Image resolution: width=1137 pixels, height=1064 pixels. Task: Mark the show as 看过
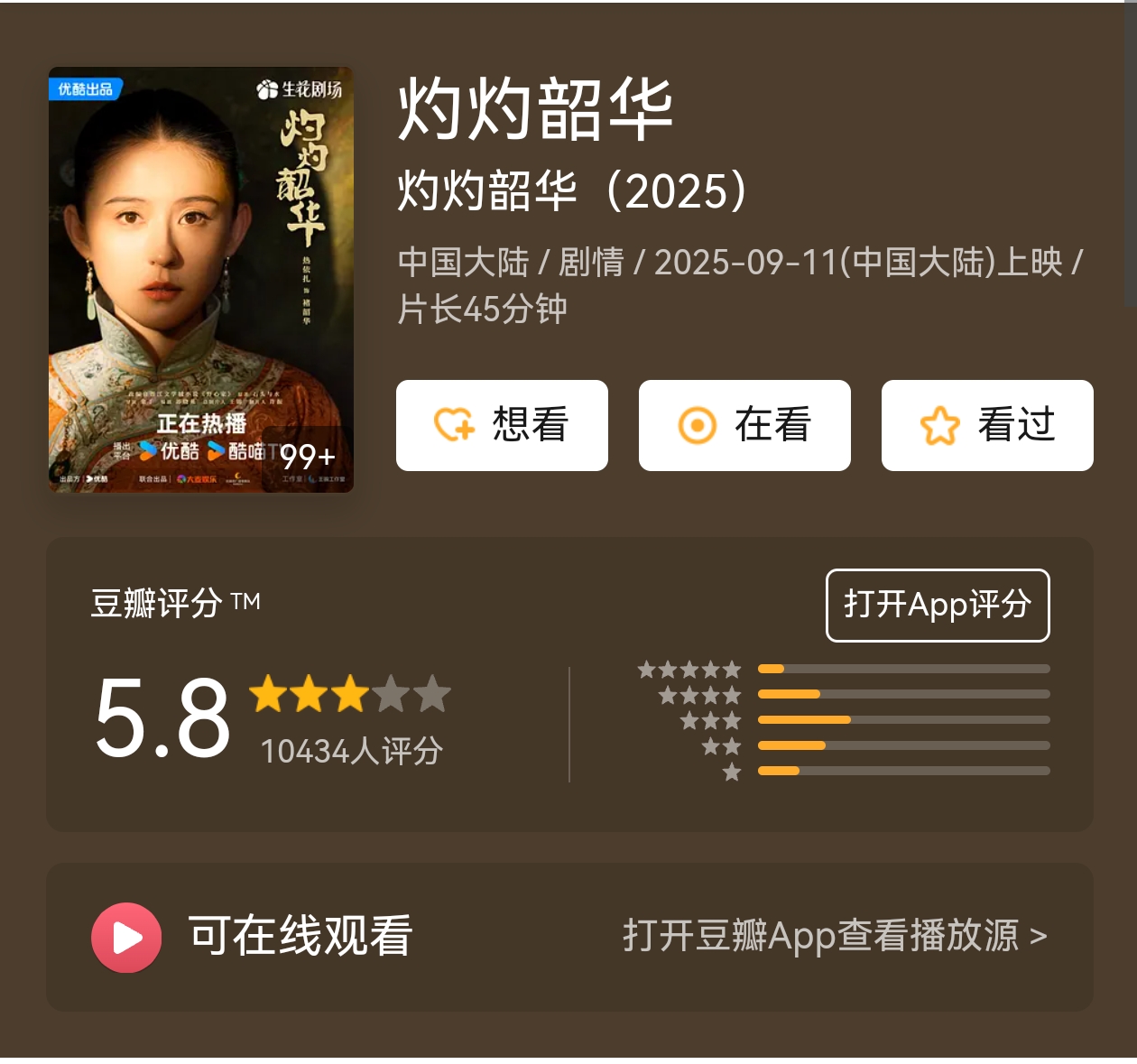point(987,425)
